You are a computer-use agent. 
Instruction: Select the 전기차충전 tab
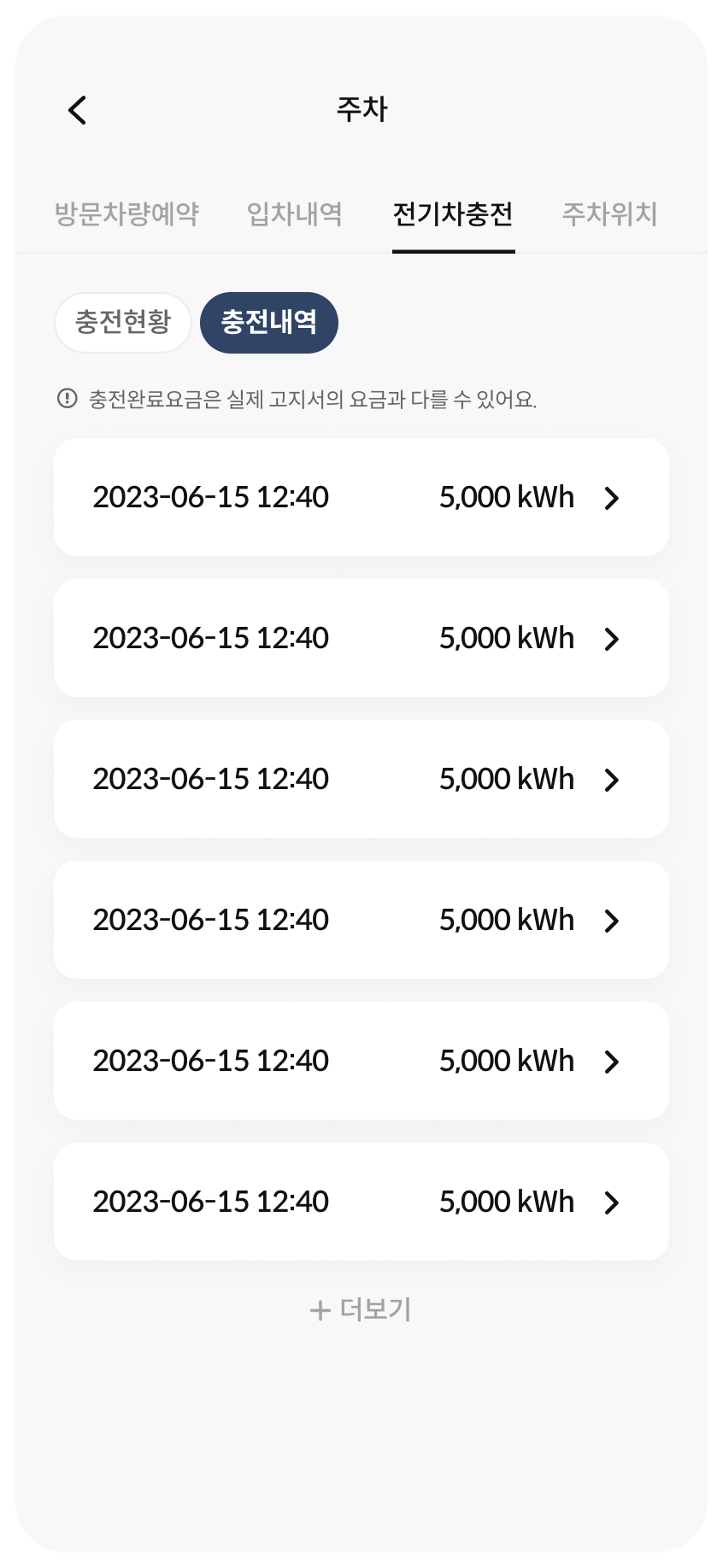pos(453,214)
